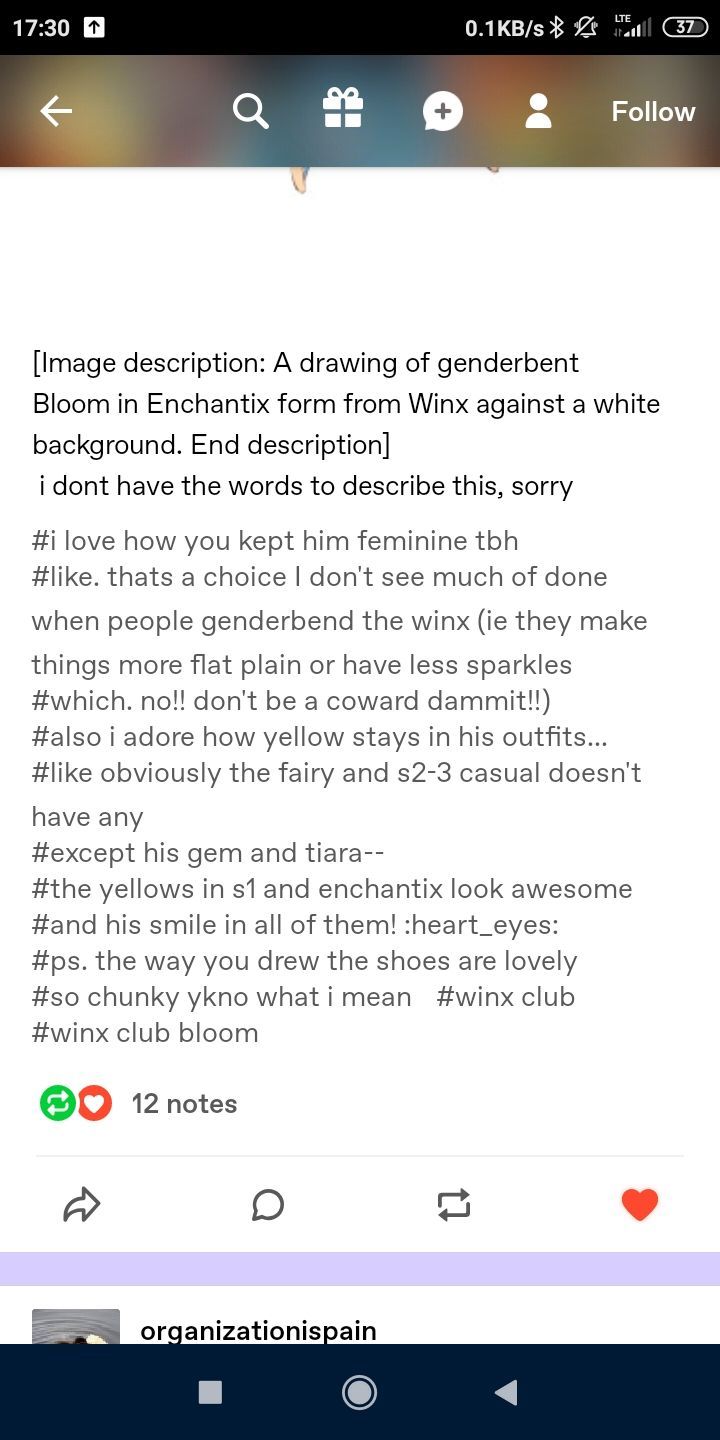Open the blog profile person icon
The width and height of the screenshot is (720, 1440).
pyautogui.click(x=539, y=111)
